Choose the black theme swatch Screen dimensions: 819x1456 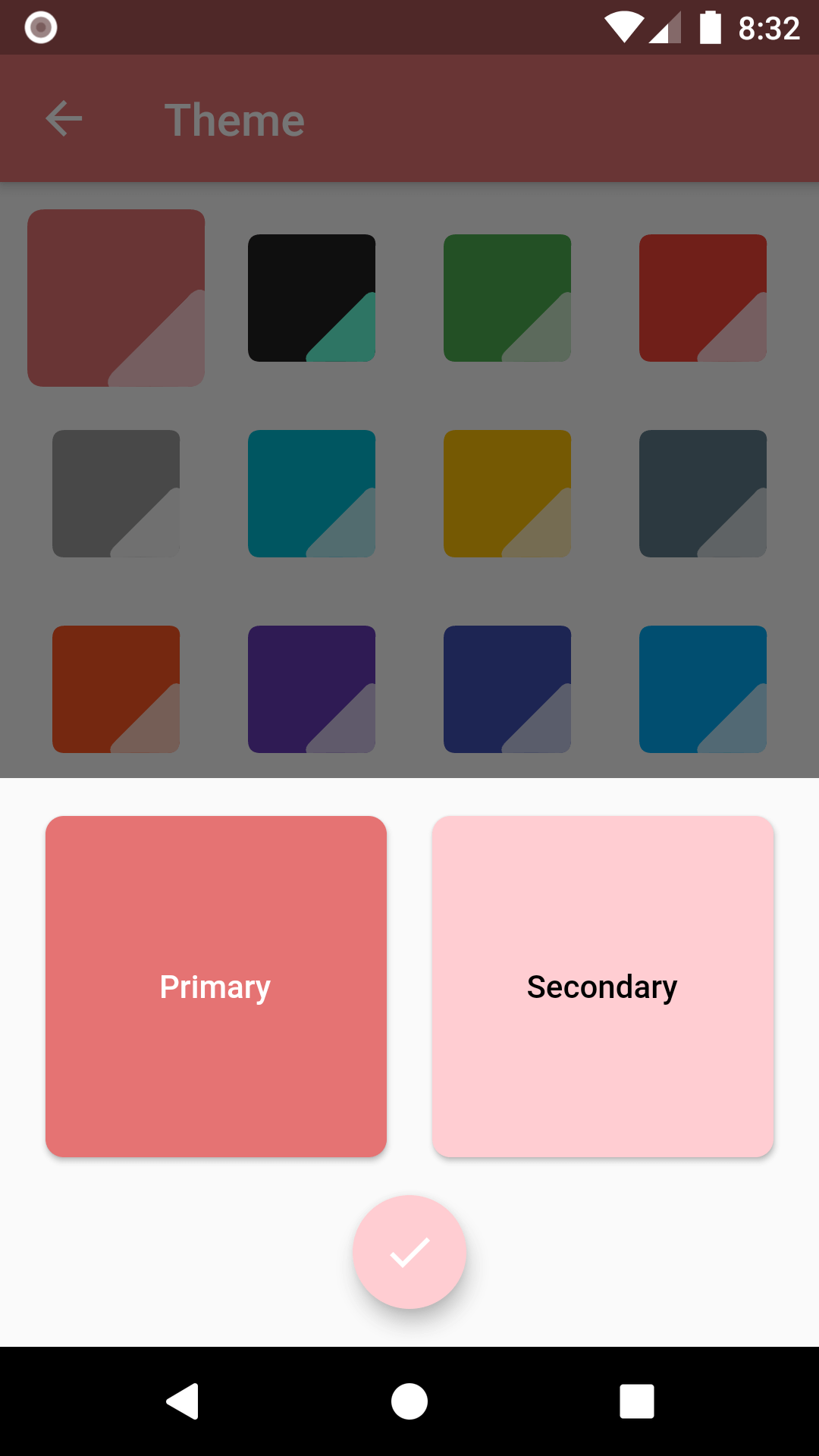312,298
